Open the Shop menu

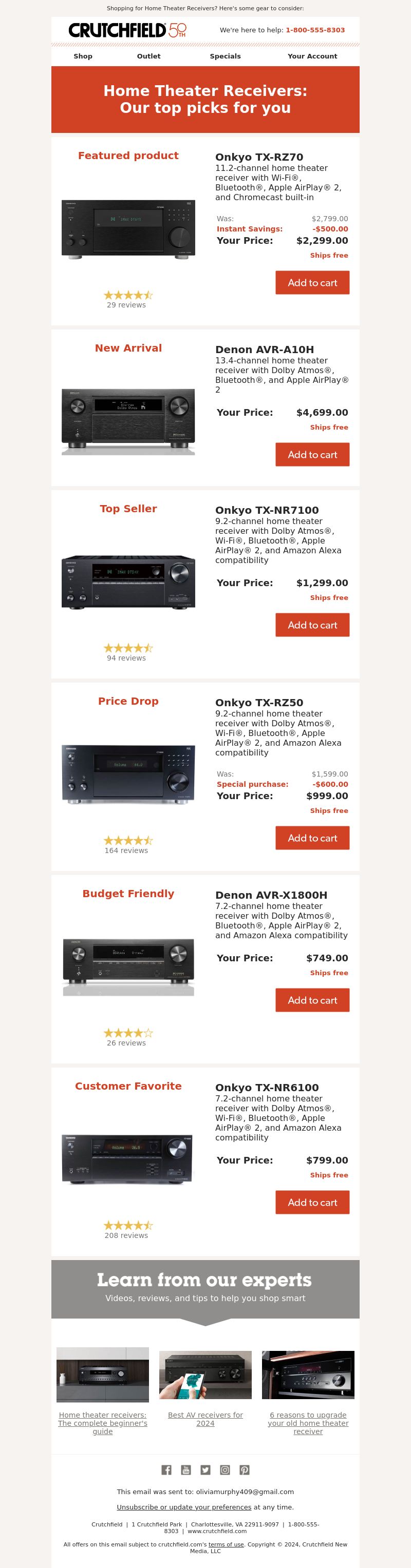83,56
